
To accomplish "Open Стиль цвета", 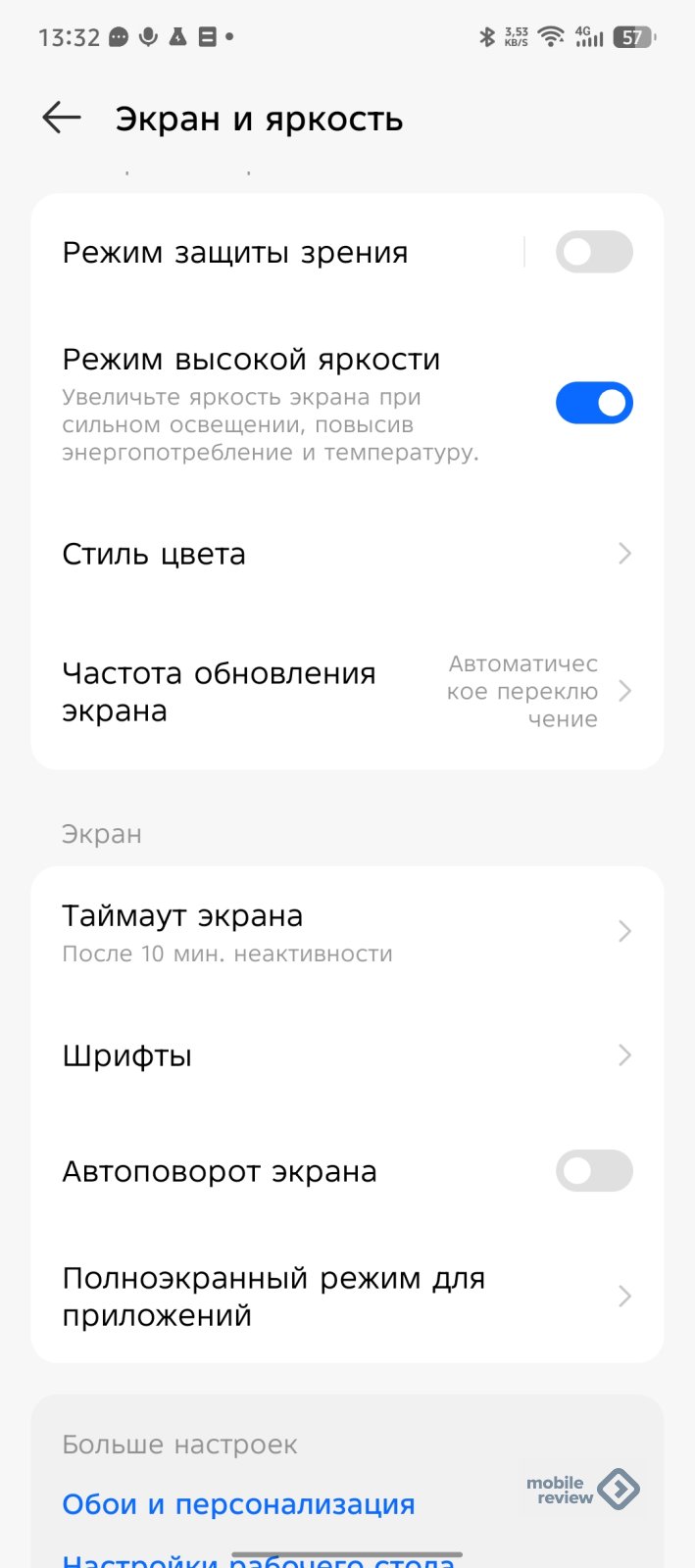I will click(347, 554).
